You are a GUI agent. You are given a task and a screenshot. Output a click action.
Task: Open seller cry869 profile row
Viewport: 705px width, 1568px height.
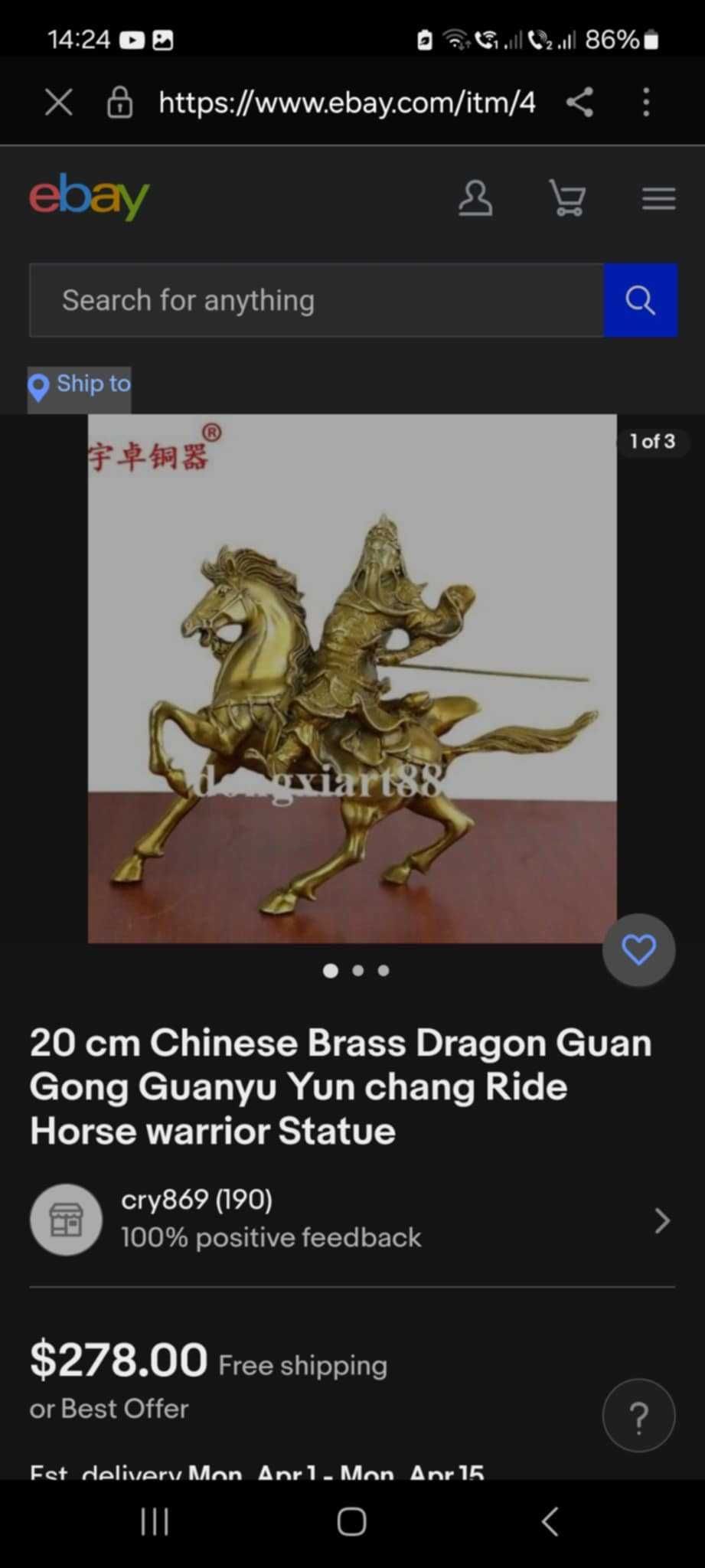click(x=352, y=1219)
